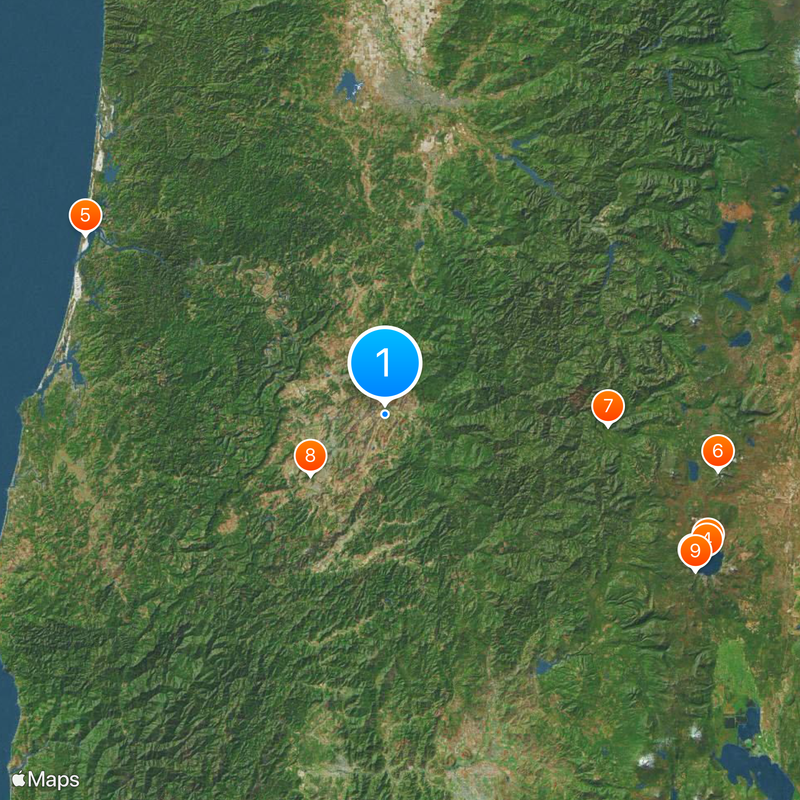
Task: Open orange map pin number 9
Action: [694, 551]
